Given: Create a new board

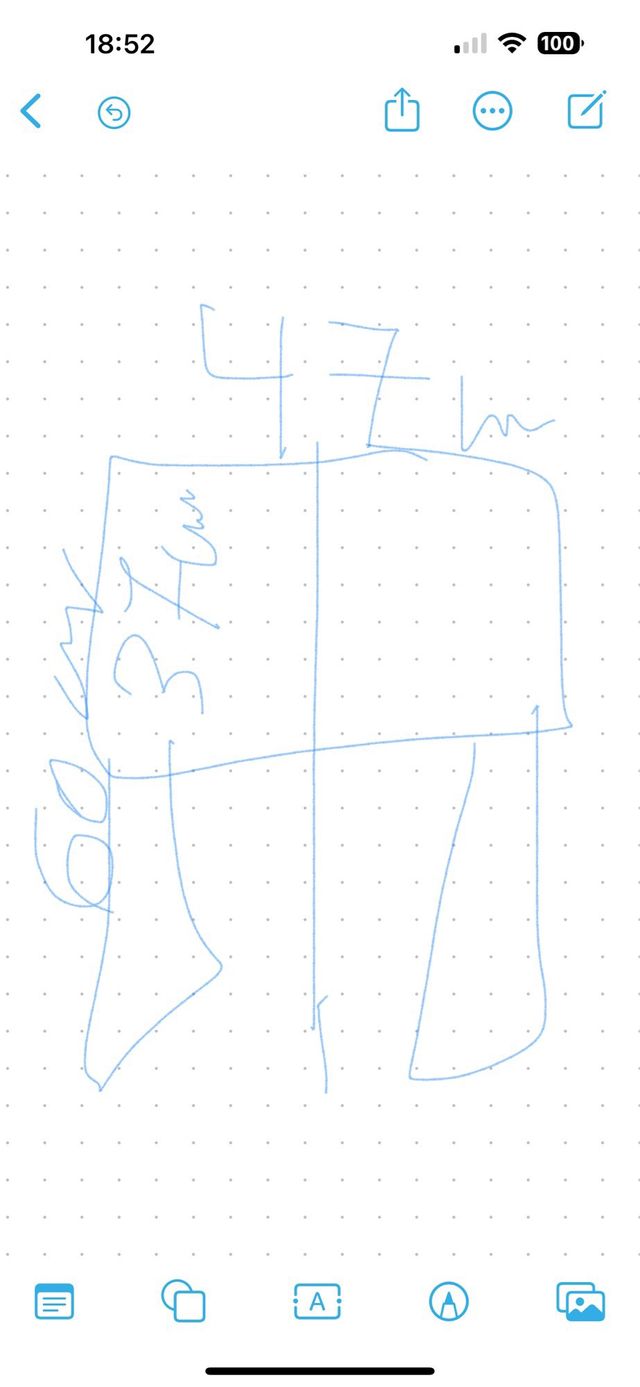Looking at the screenshot, I should click(586, 110).
